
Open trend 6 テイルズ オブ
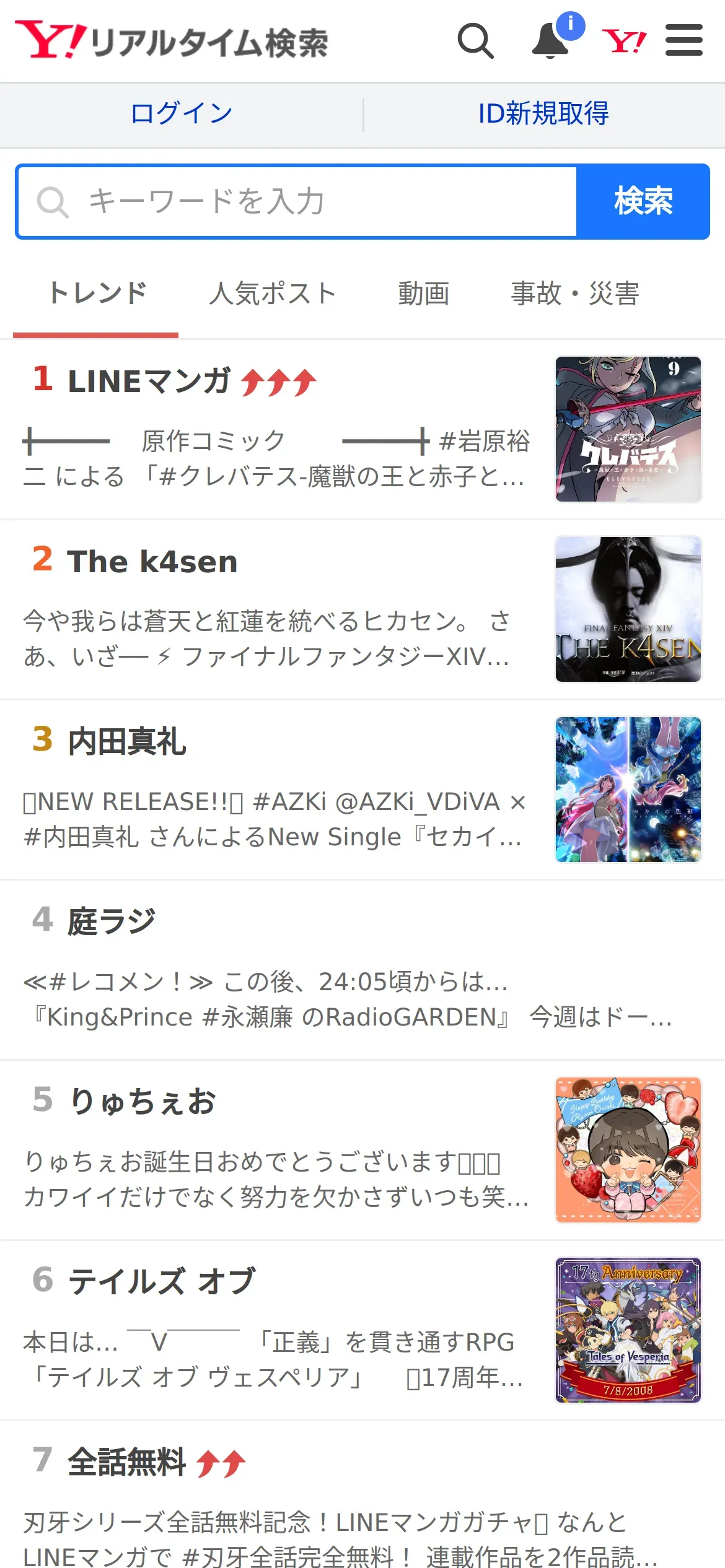[x=362, y=1331]
